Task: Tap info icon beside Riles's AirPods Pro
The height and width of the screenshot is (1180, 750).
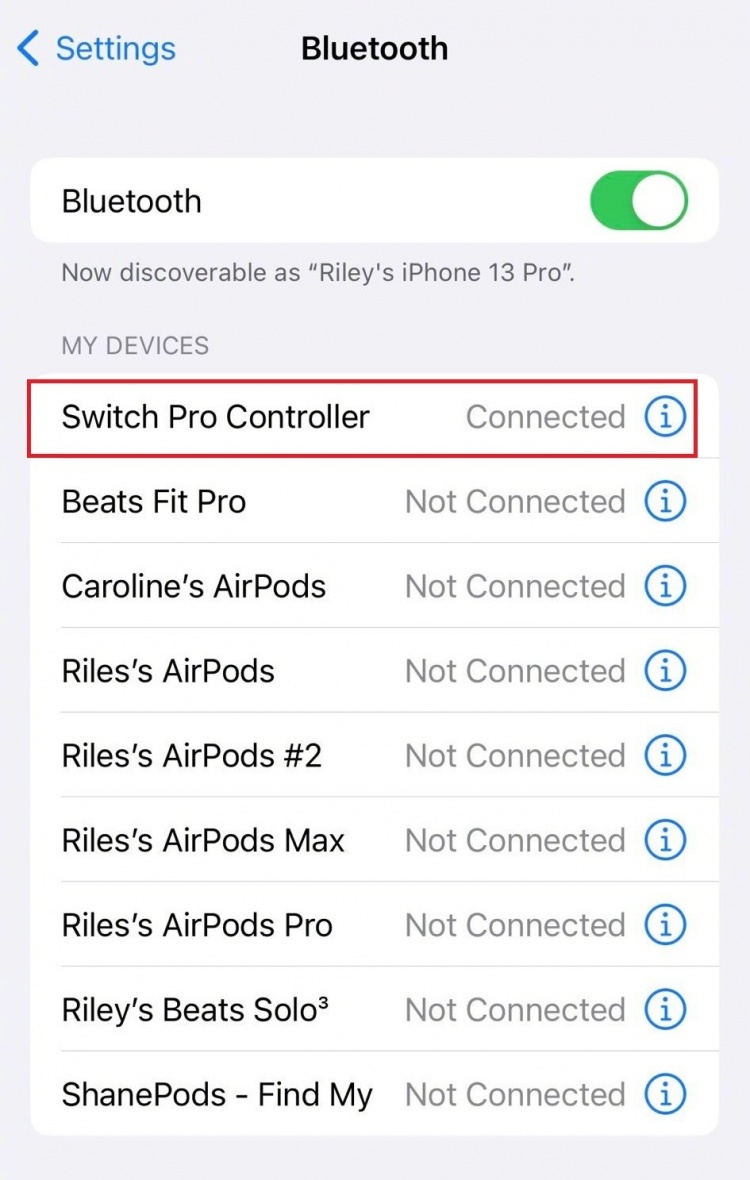Action: pyautogui.click(x=665, y=925)
